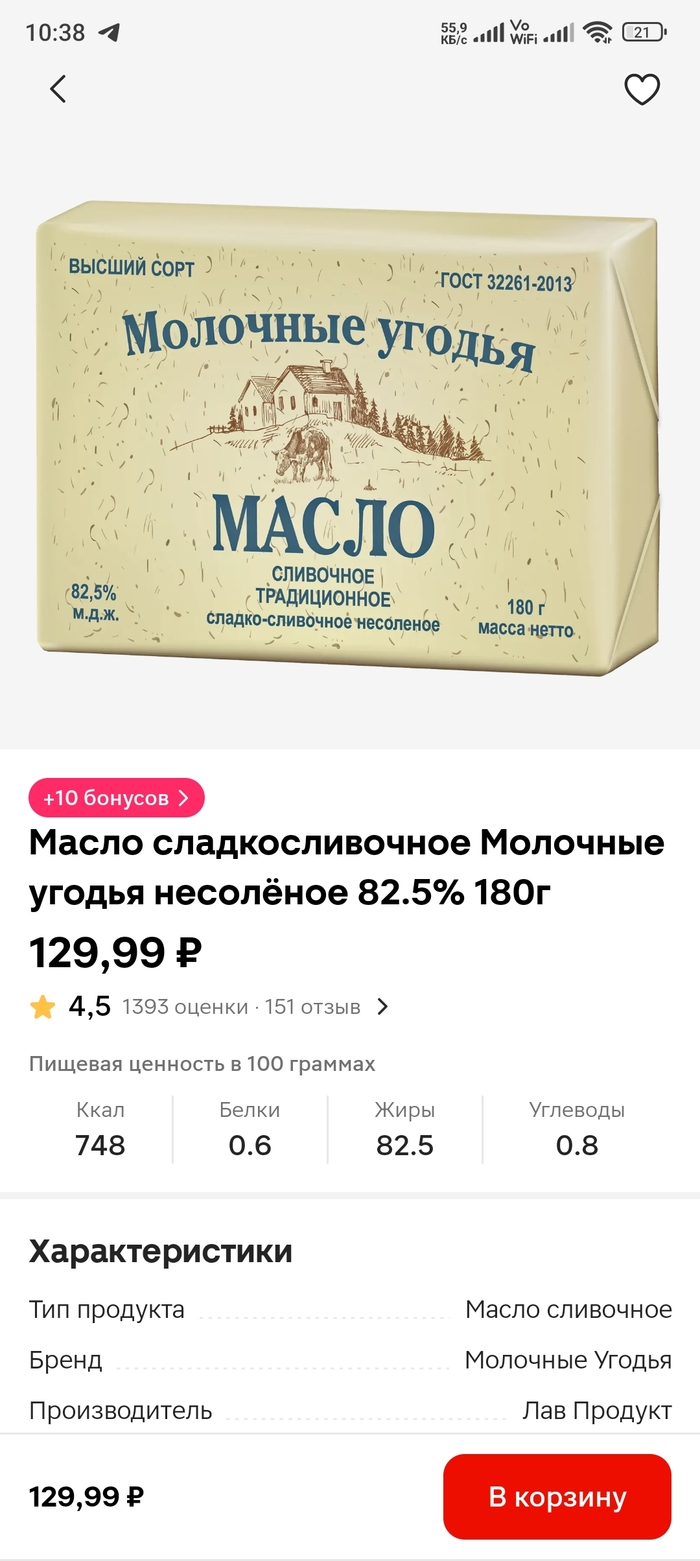Tap the В корзину button
The width and height of the screenshot is (700, 1561).
point(557,1497)
